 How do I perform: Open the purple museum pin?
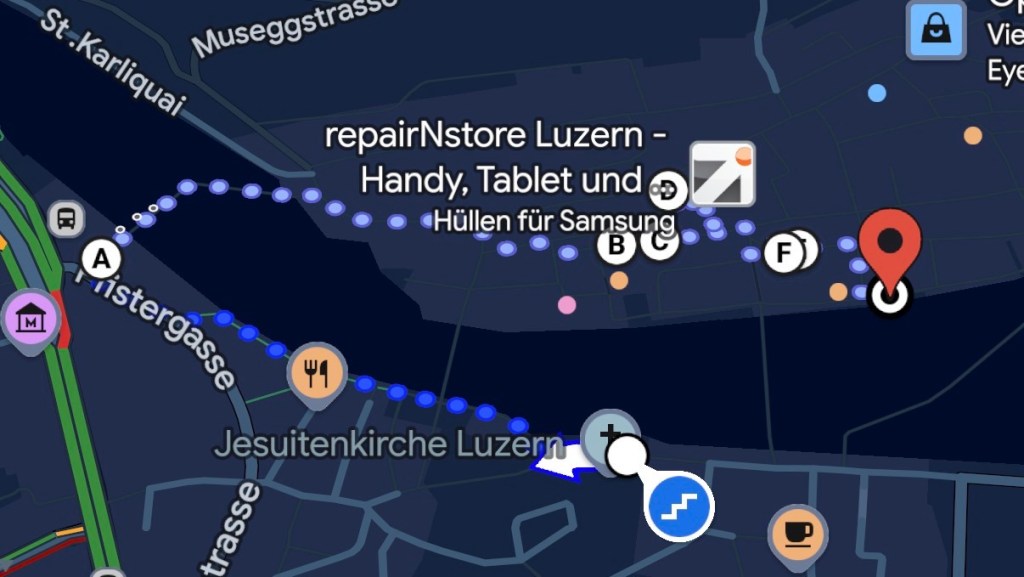pos(33,319)
